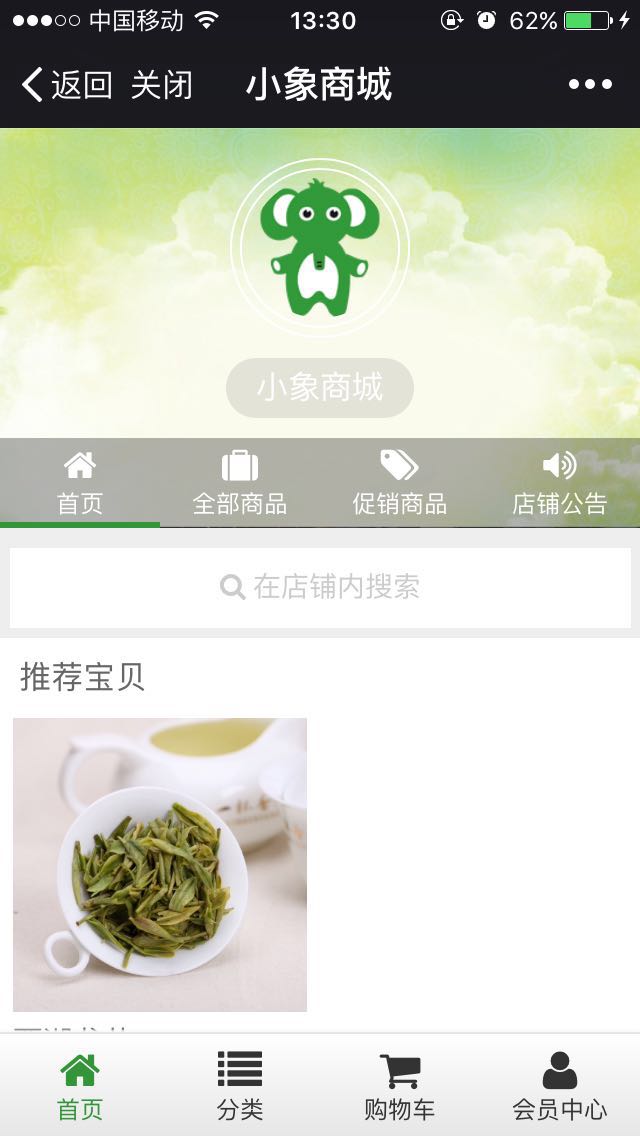Tap 首页 in the bottom navigation

(x=80, y=1085)
